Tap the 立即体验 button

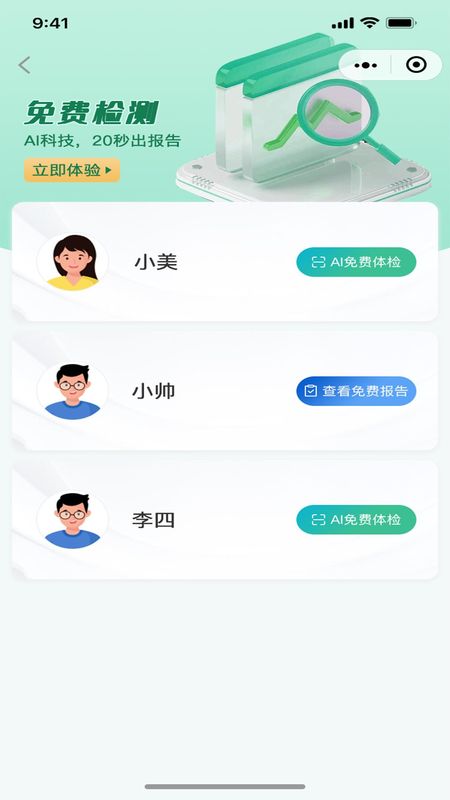pyautogui.click(x=72, y=170)
